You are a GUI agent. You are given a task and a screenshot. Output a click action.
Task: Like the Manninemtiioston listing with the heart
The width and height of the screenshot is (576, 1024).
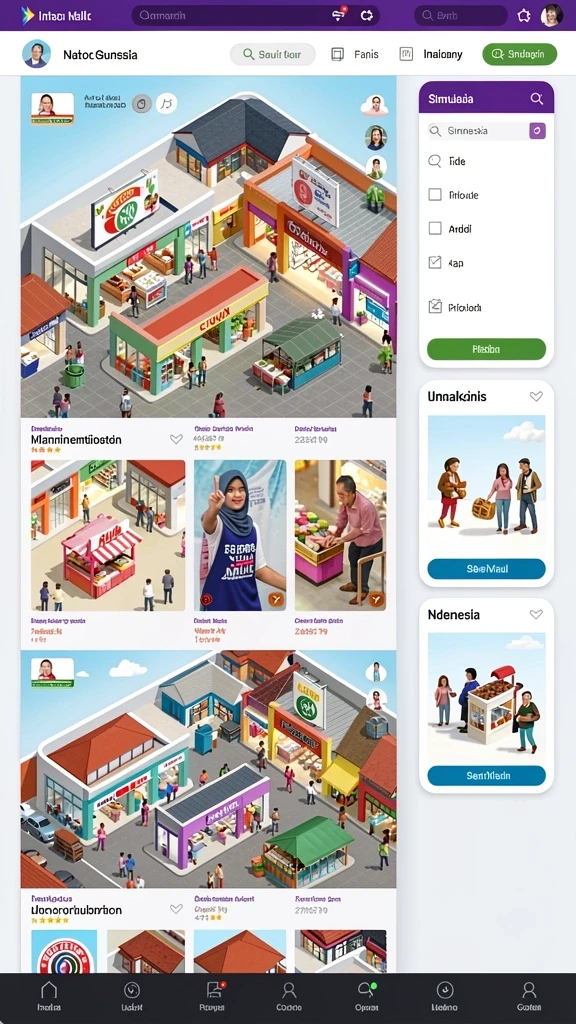pos(176,439)
